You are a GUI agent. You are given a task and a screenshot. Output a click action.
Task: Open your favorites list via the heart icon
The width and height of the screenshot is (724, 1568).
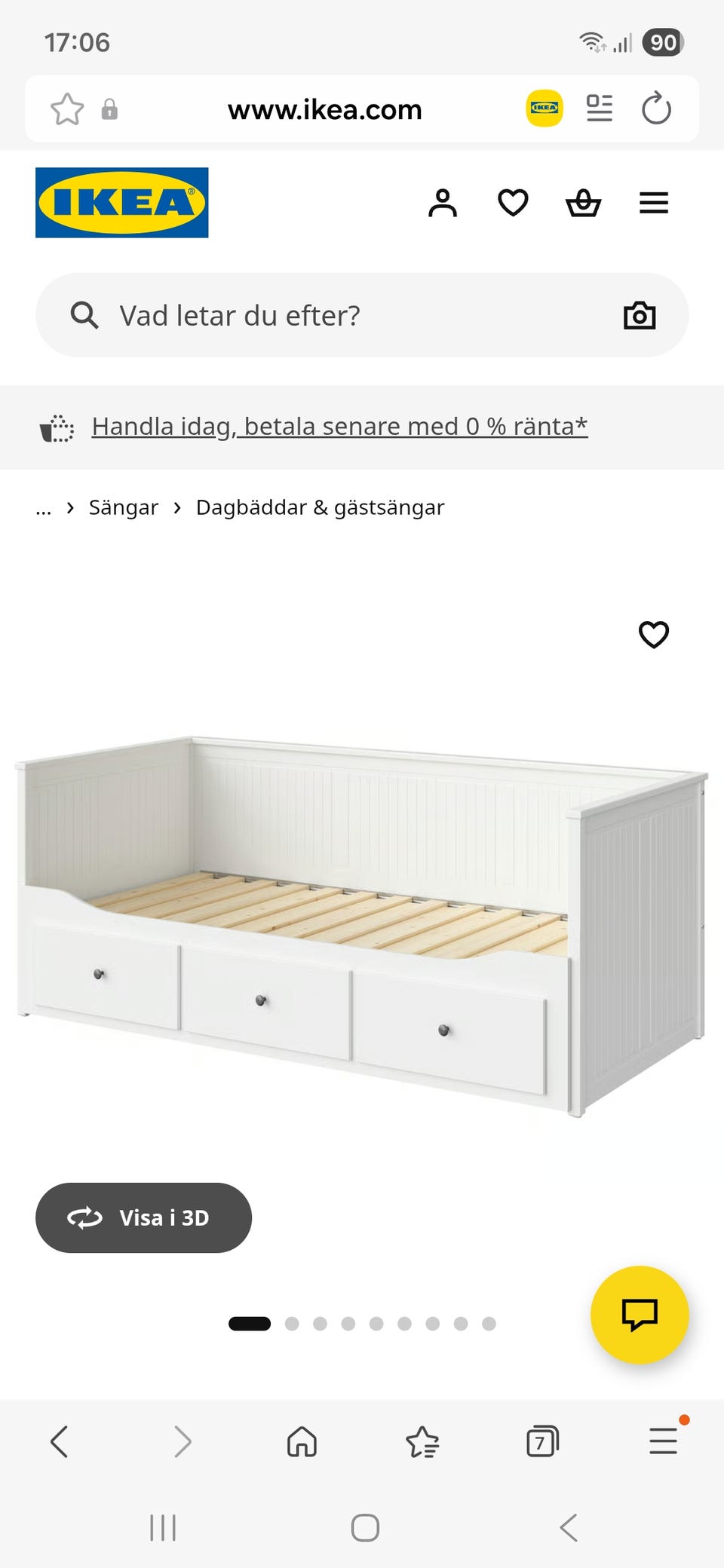coord(512,202)
